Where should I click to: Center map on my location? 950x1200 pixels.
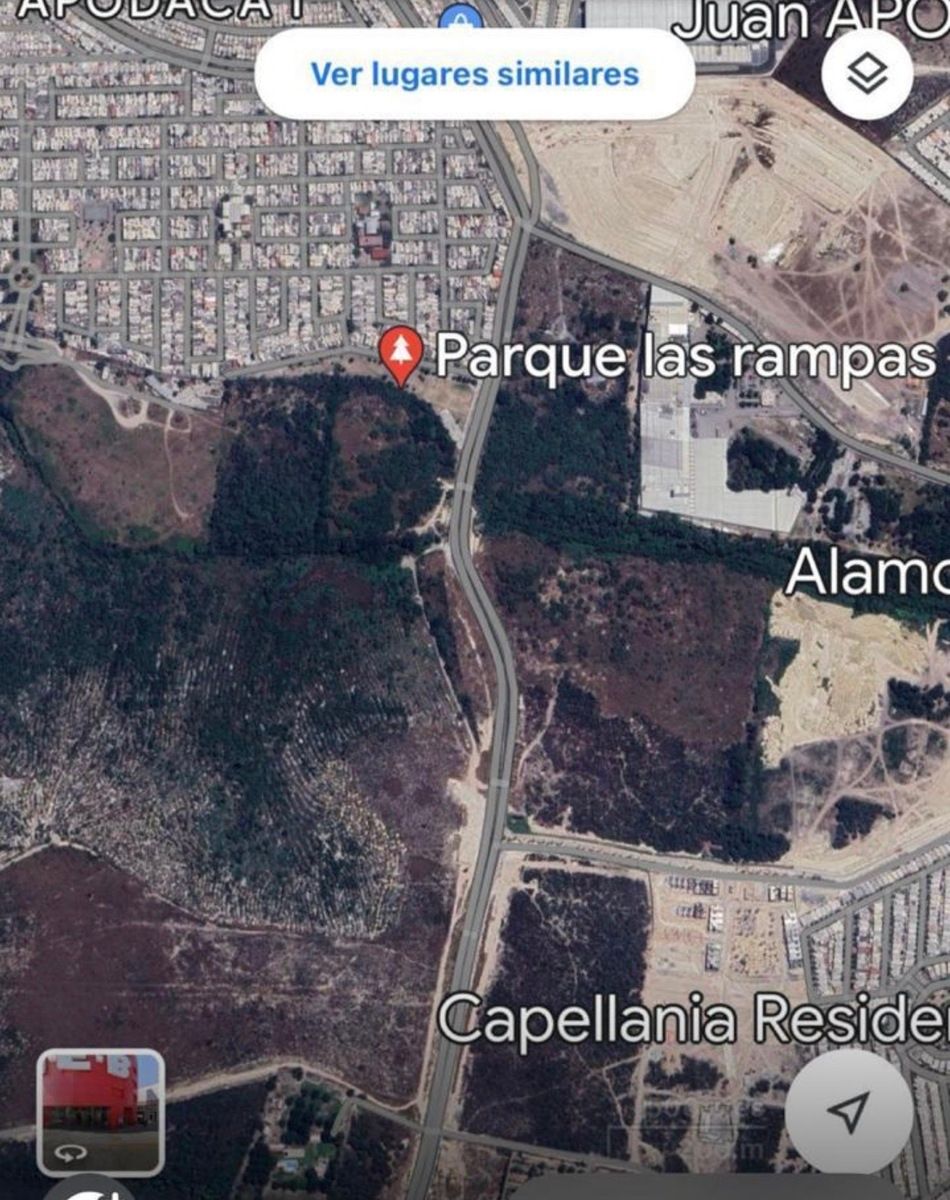[848, 1112]
